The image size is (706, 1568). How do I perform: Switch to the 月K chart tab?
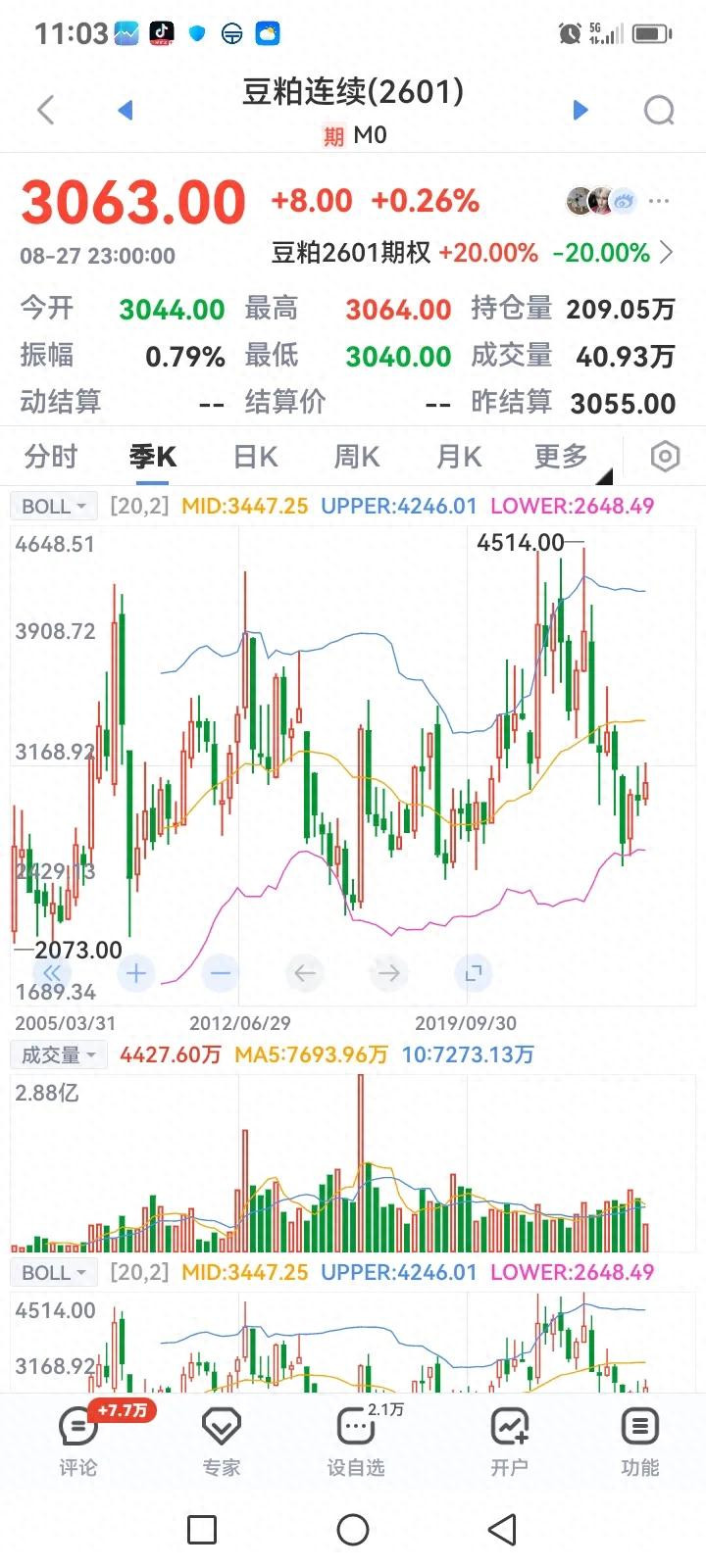coord(459,457)
